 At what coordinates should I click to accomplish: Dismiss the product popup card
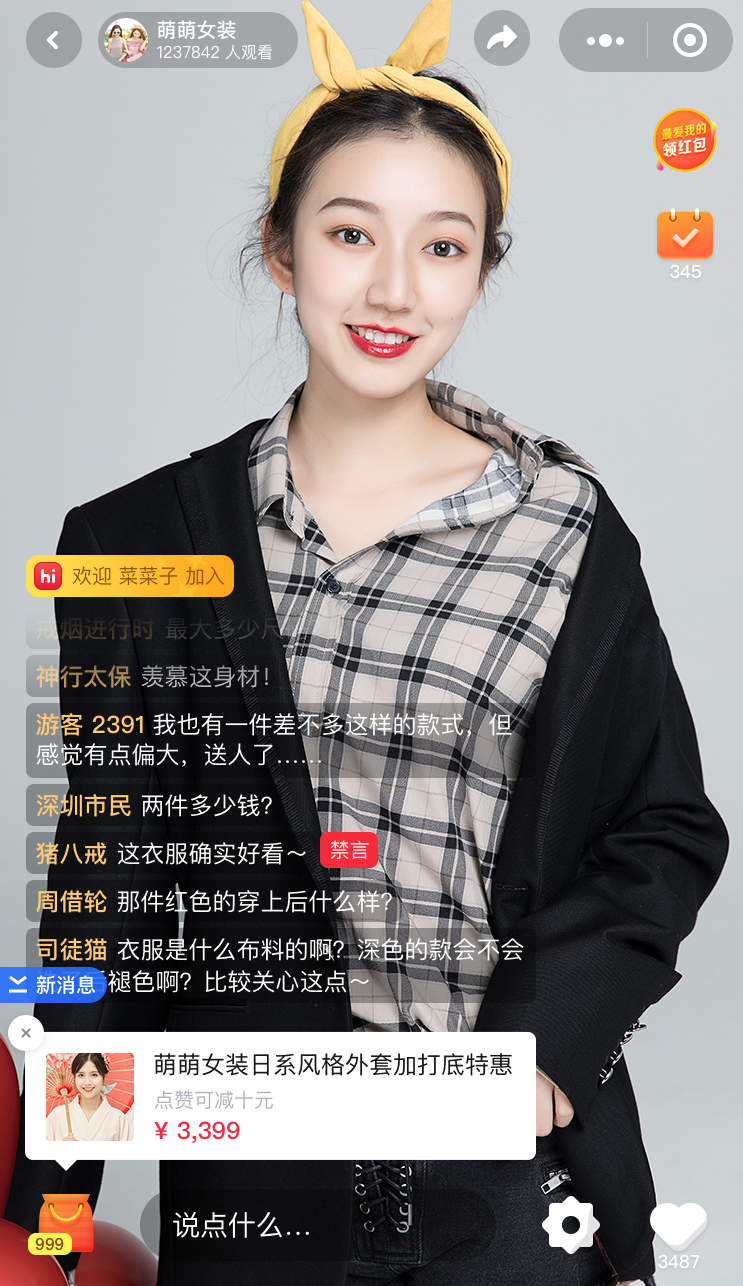[x=26, y=1033]
